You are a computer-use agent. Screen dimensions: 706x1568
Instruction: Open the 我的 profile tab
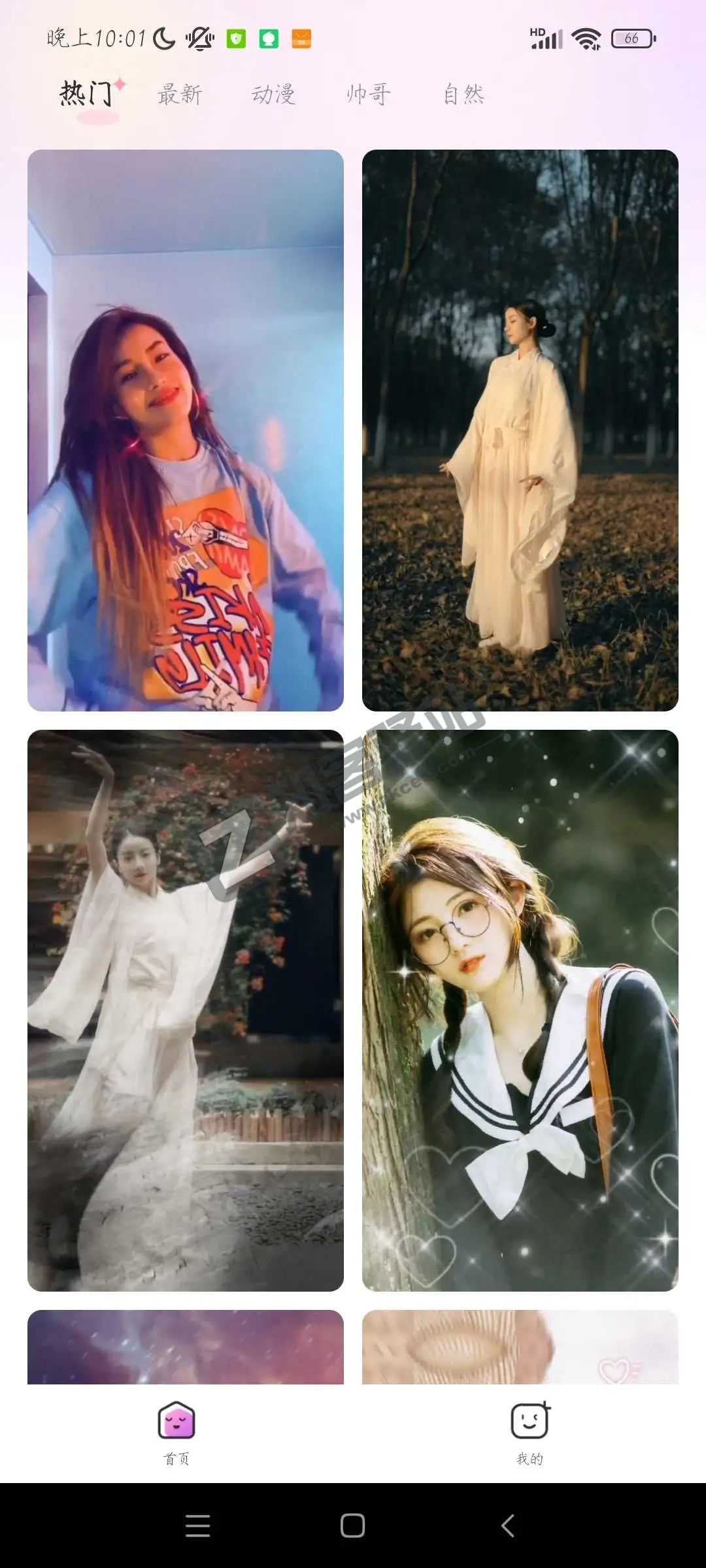(x=529, y=1432)
